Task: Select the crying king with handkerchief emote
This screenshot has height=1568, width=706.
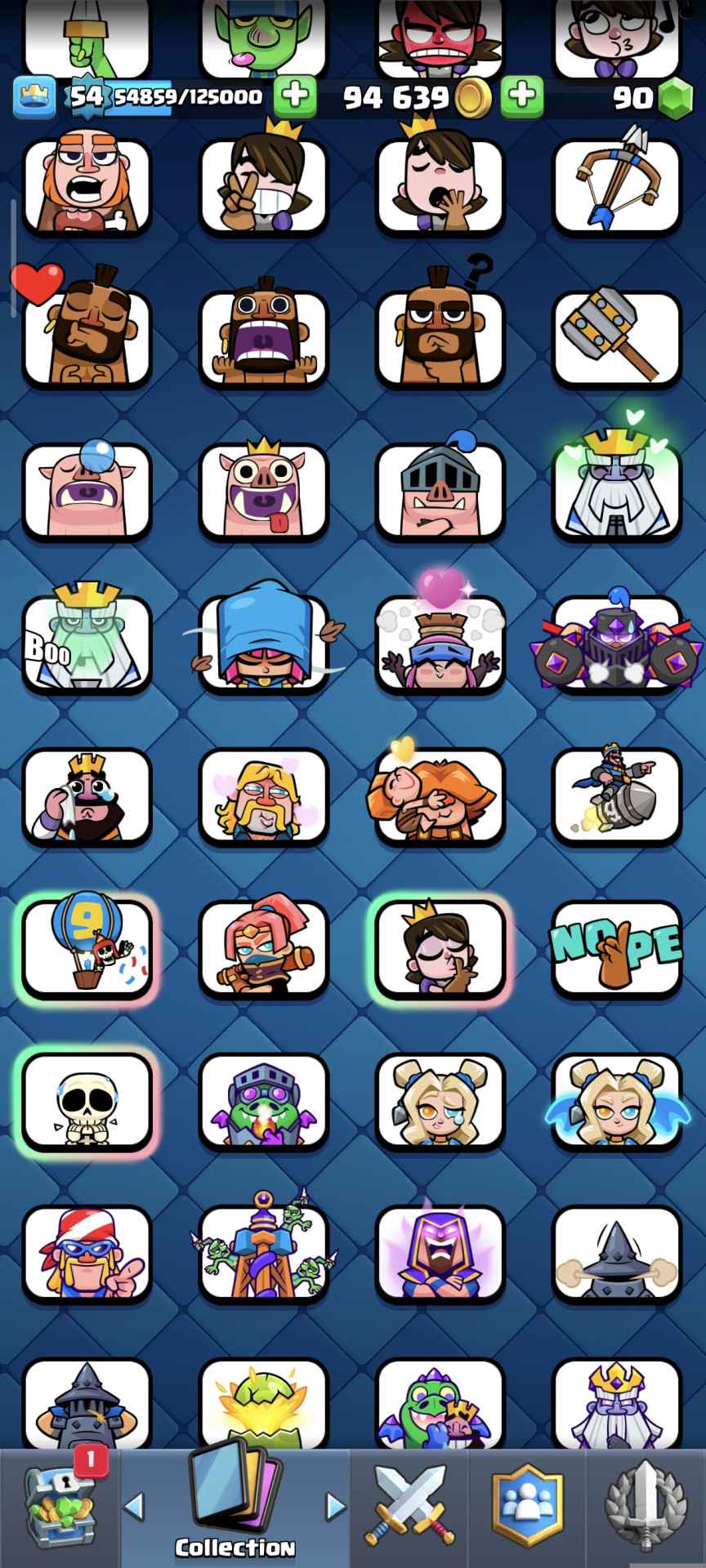Action: point(87,796)
